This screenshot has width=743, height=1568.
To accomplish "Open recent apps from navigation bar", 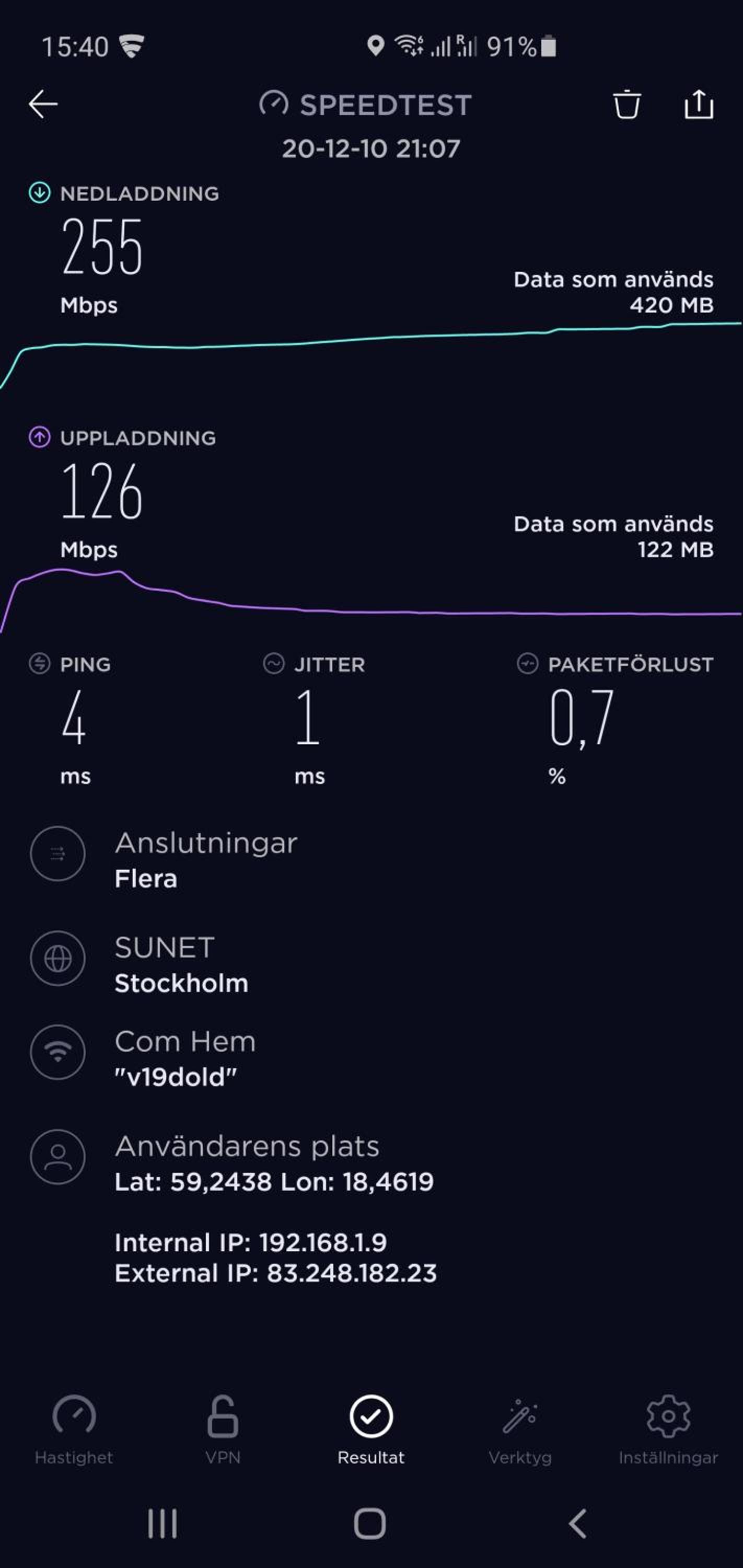I will [162, 1524].
